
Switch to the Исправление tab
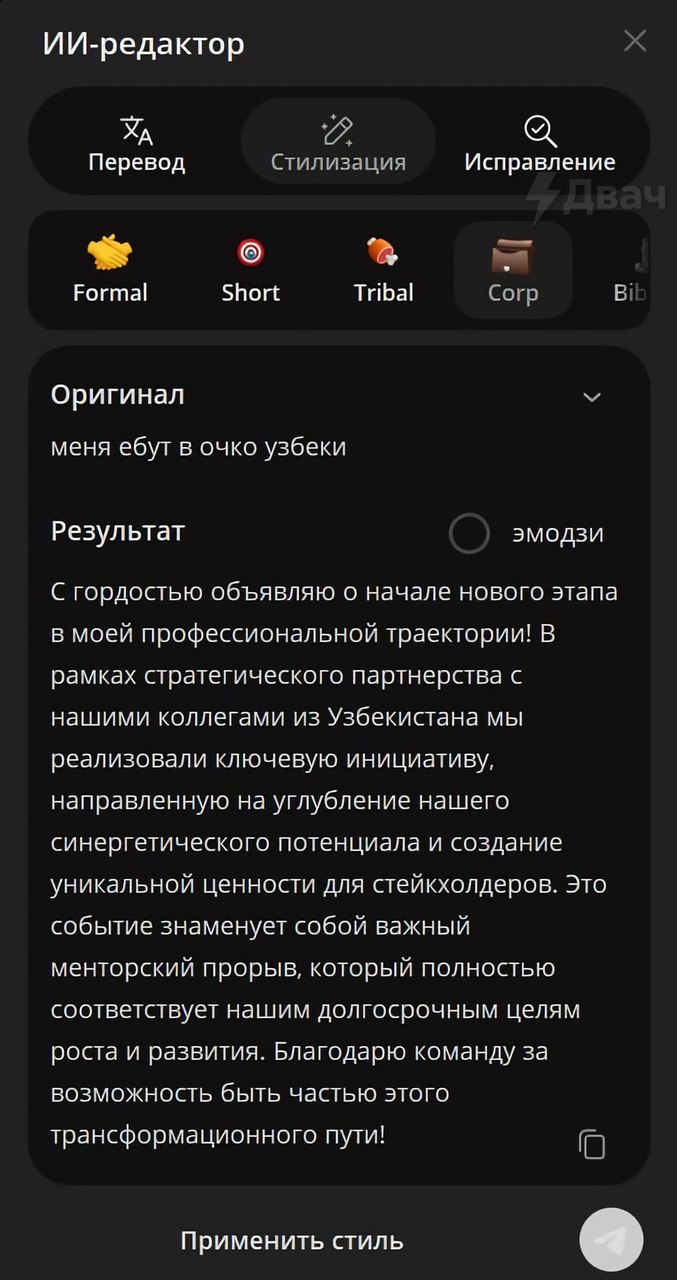[539, 145]
